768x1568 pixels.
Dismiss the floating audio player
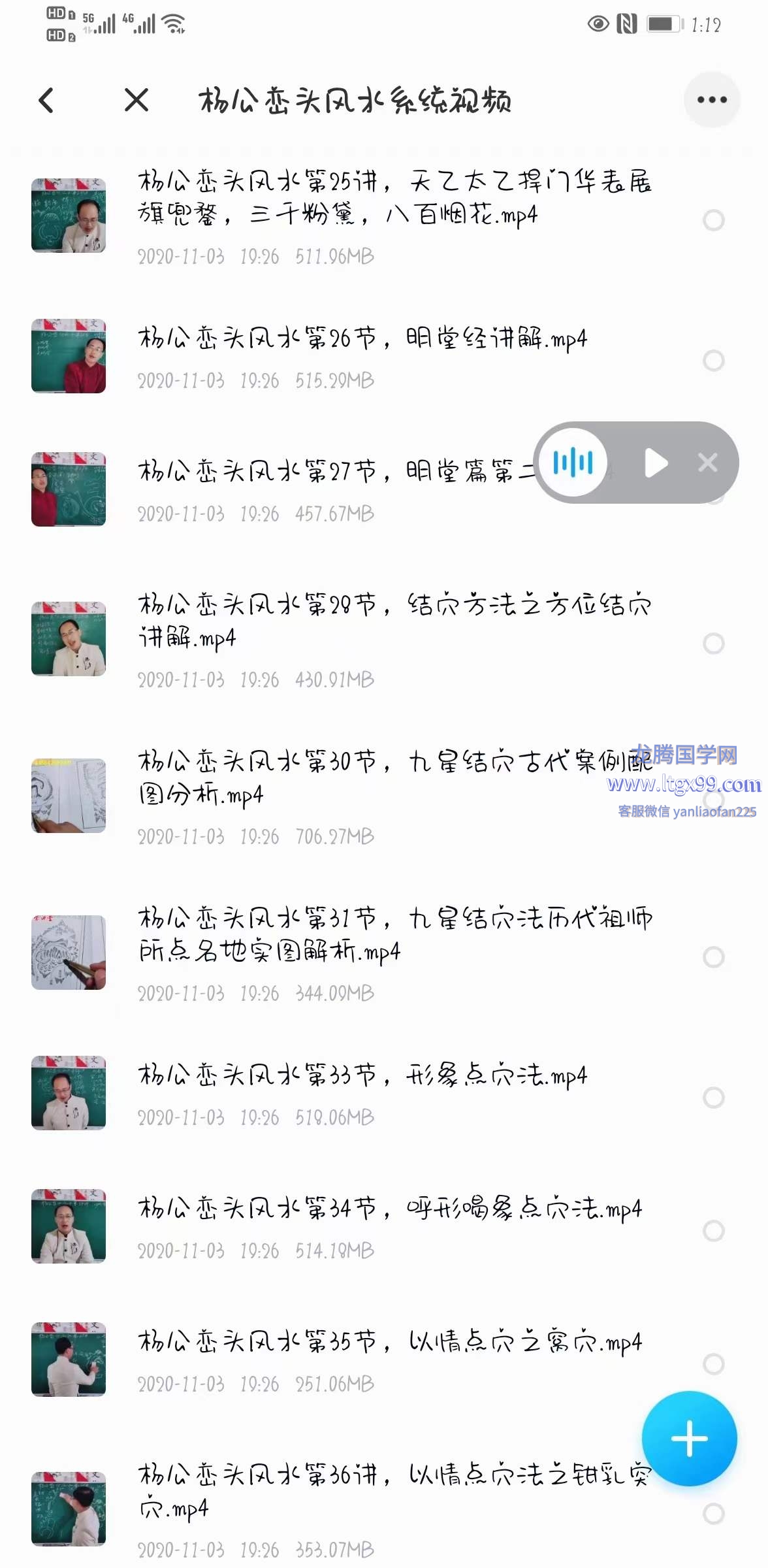pyautogui.click(x=707, y=463)
